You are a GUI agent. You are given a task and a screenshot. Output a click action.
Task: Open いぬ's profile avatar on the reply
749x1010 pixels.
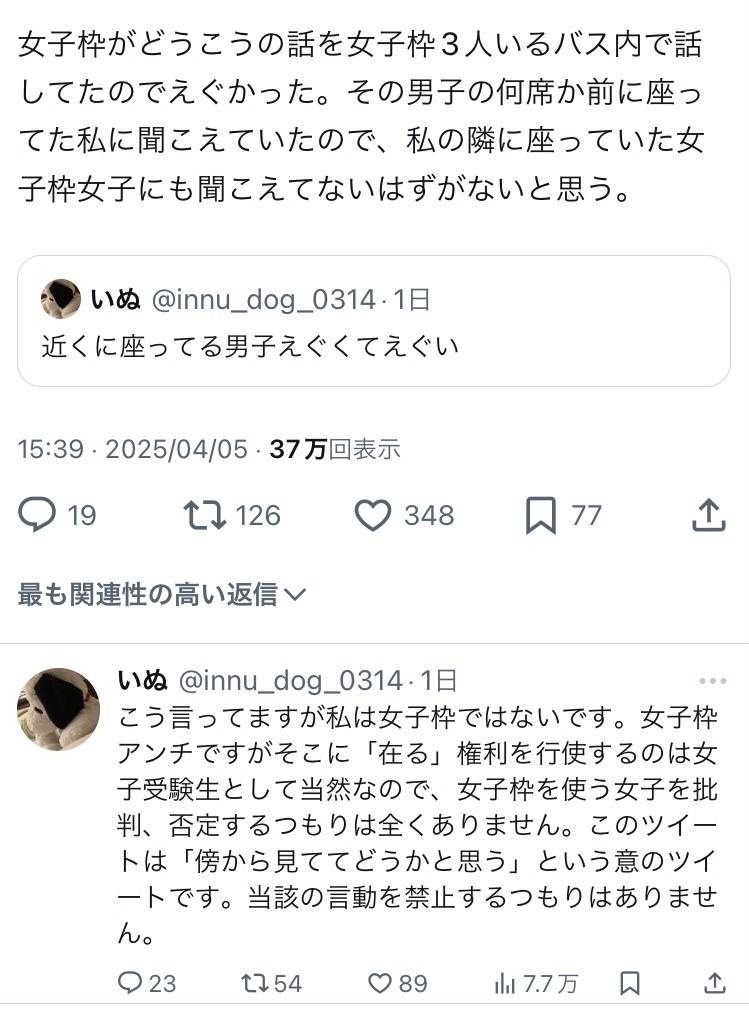click(x=58, y=709)
